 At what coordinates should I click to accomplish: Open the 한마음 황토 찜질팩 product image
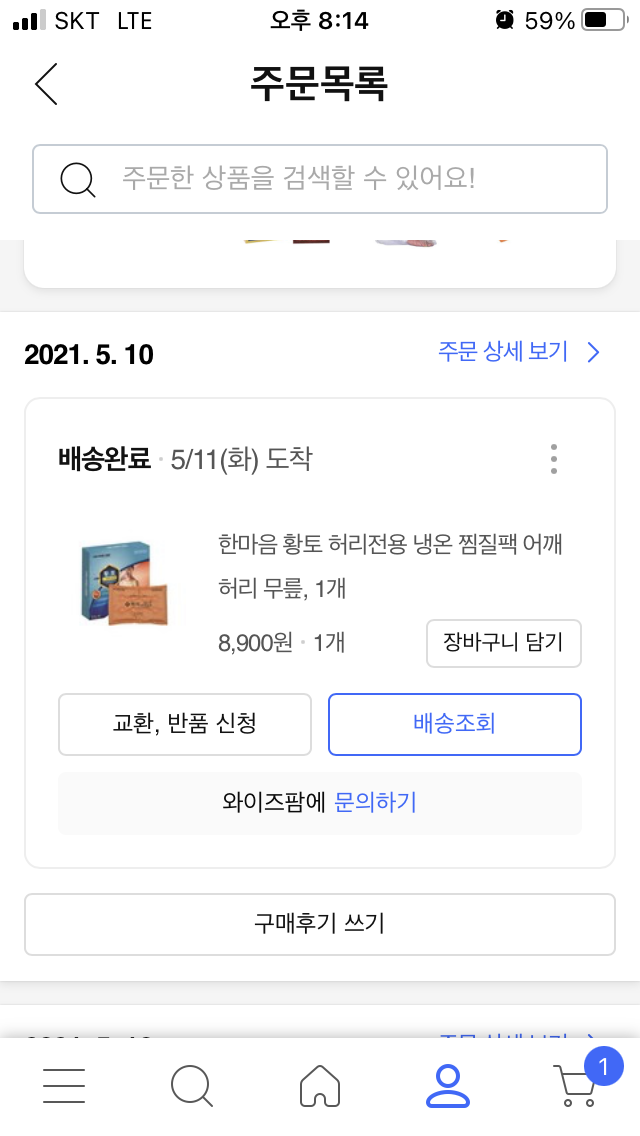[124, 583]
